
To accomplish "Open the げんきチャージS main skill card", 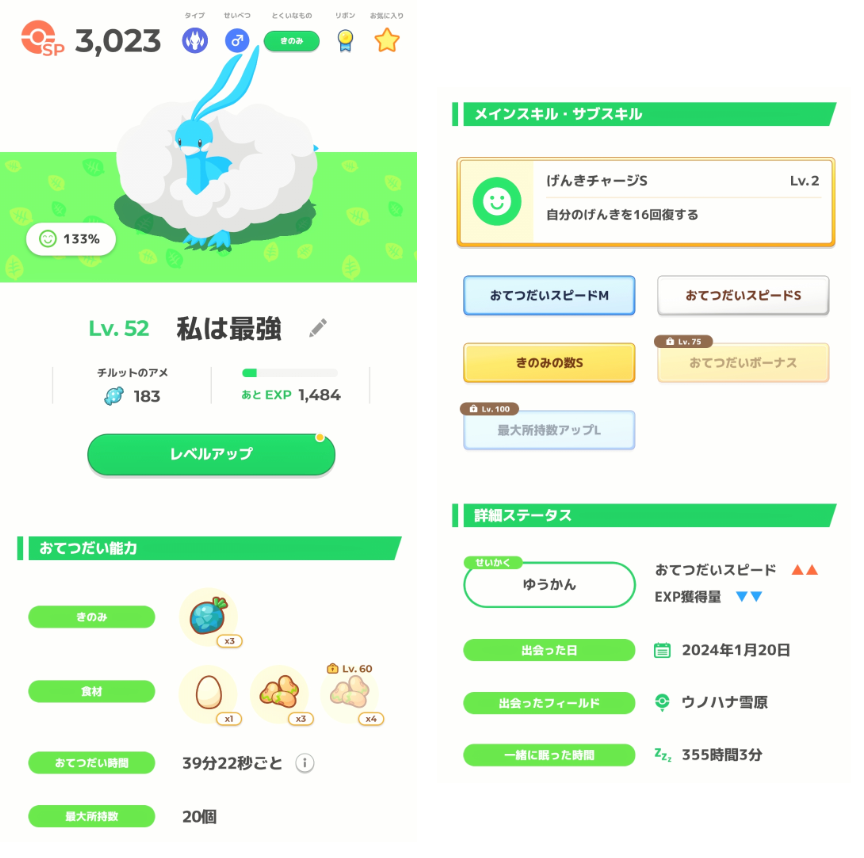I will pos(645,202).
